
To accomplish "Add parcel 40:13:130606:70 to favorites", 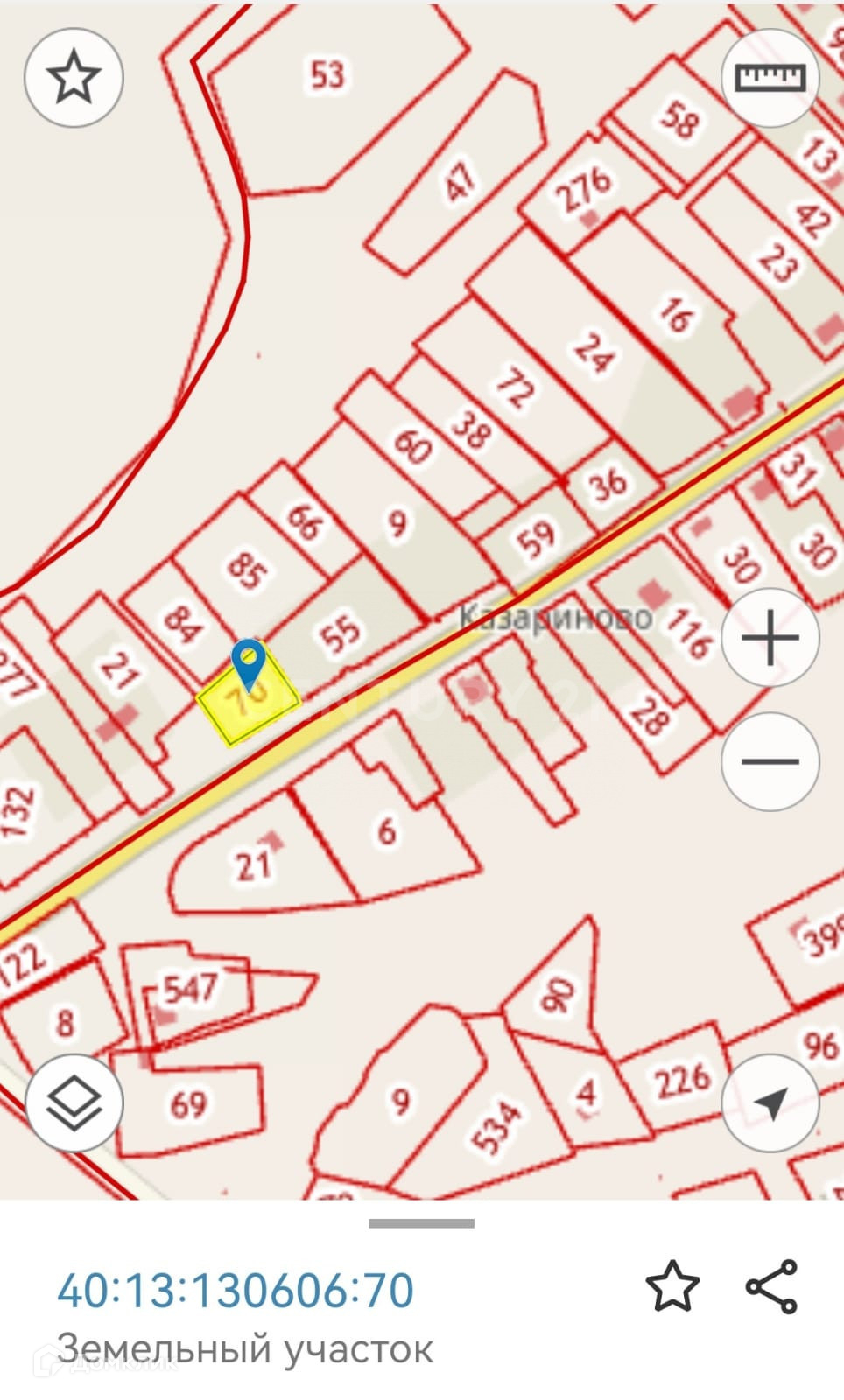I will click(x=672, y=1286).
